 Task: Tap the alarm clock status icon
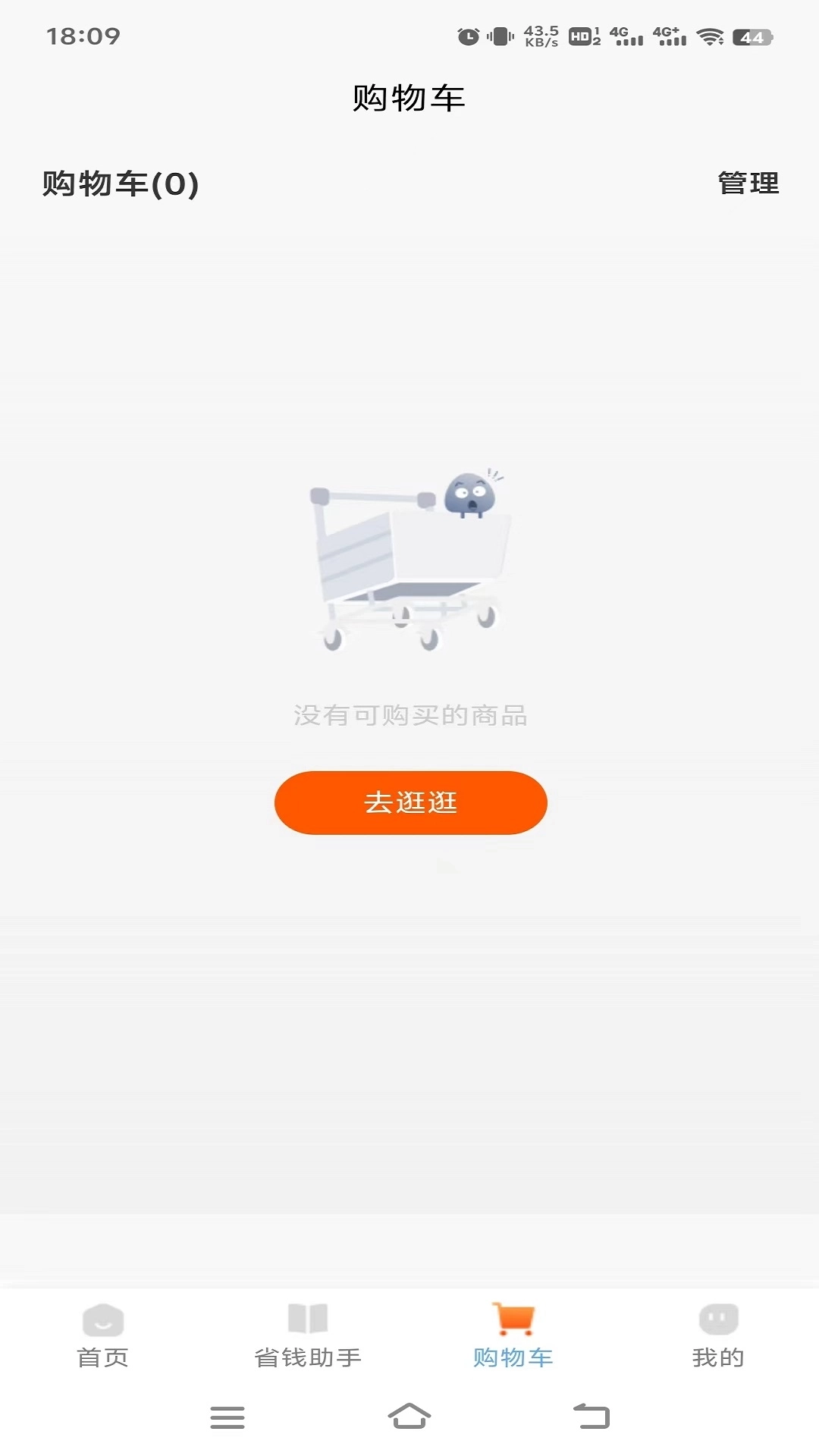471,34
